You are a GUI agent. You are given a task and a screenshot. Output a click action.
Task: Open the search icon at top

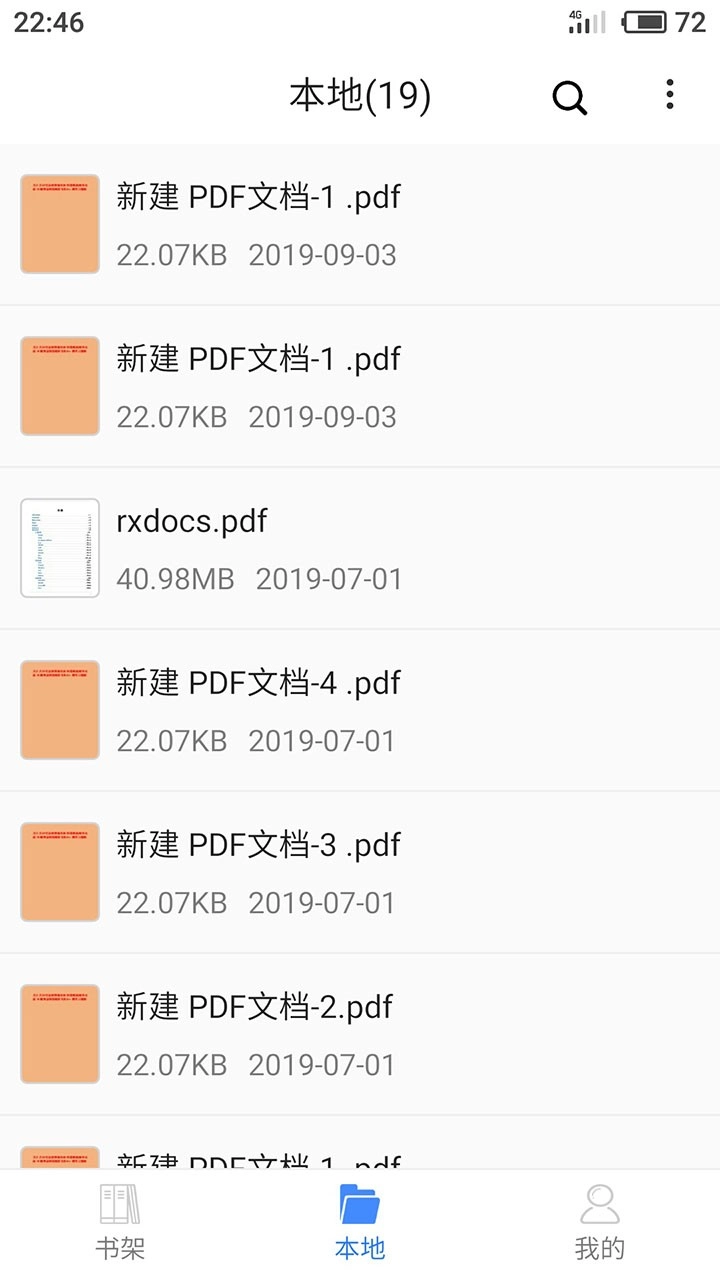coord(569,96)
